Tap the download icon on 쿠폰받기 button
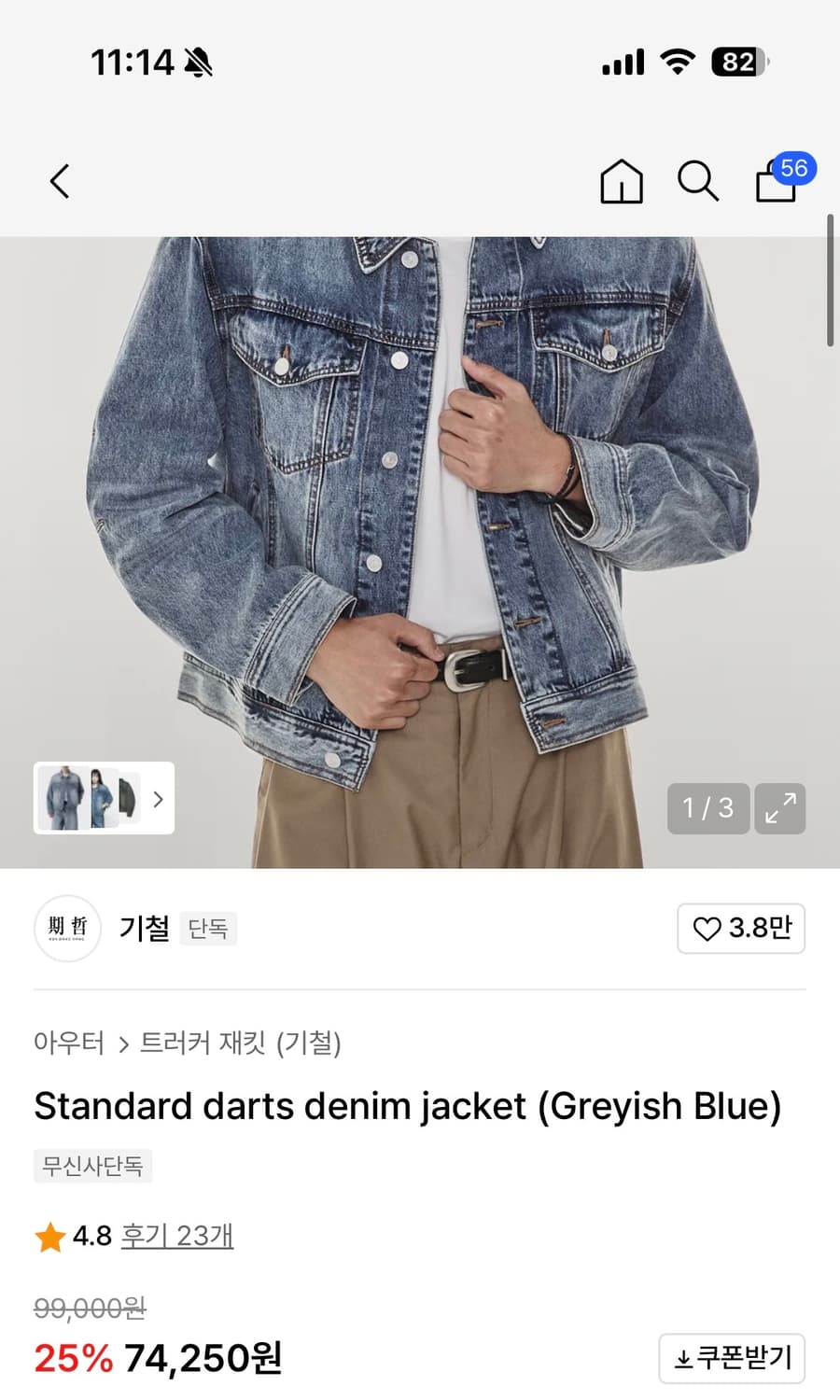 point(684,1358)
